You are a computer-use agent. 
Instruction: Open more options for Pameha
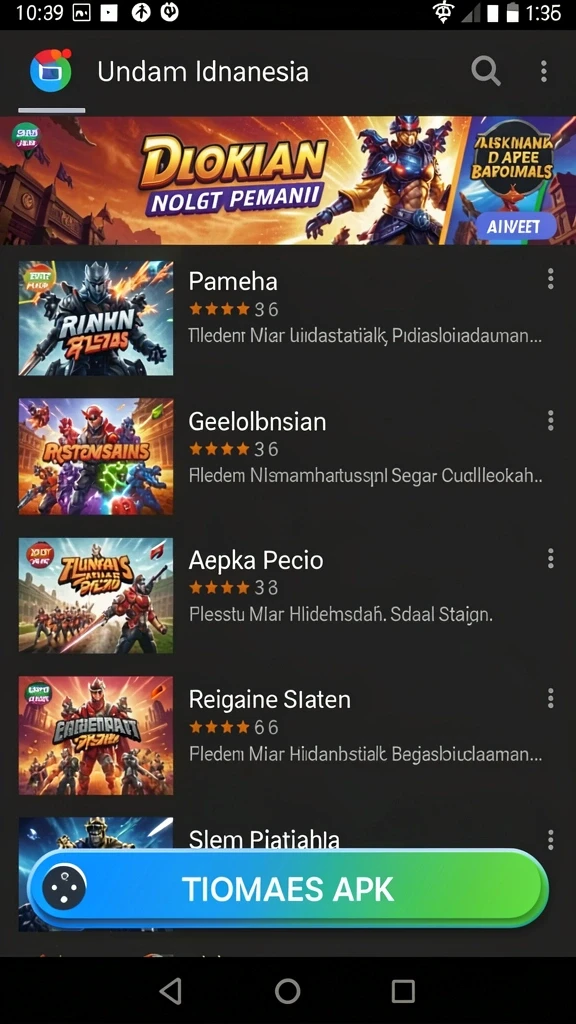point(551,279)
